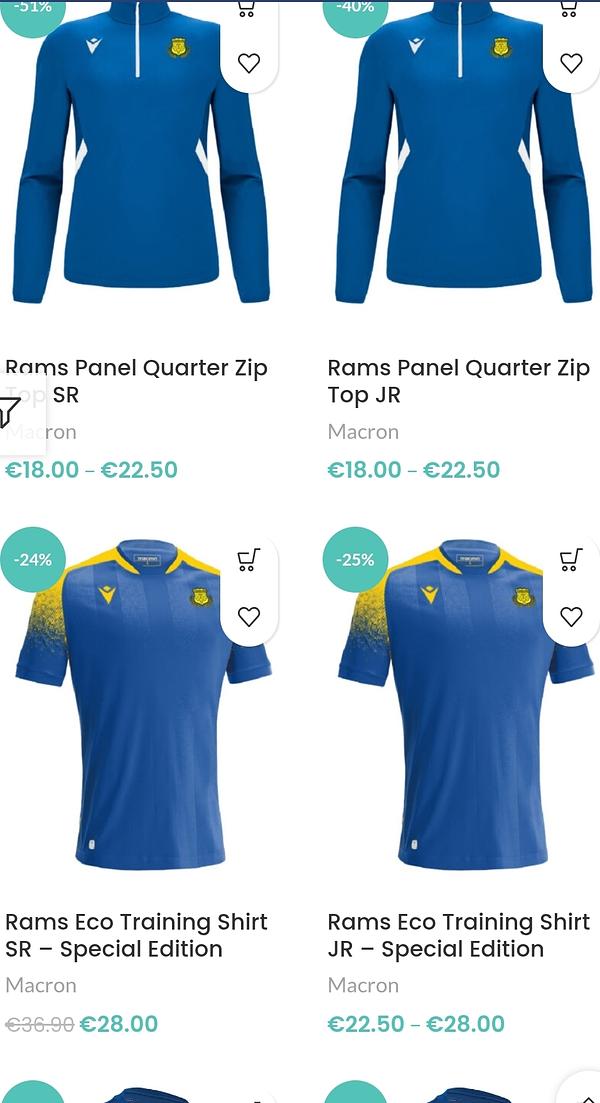Viewport: 600px width, 1103px height.
Task: Add Rams Panel Quarter Zip Top JR to wishlist
Action: (571, 63)
